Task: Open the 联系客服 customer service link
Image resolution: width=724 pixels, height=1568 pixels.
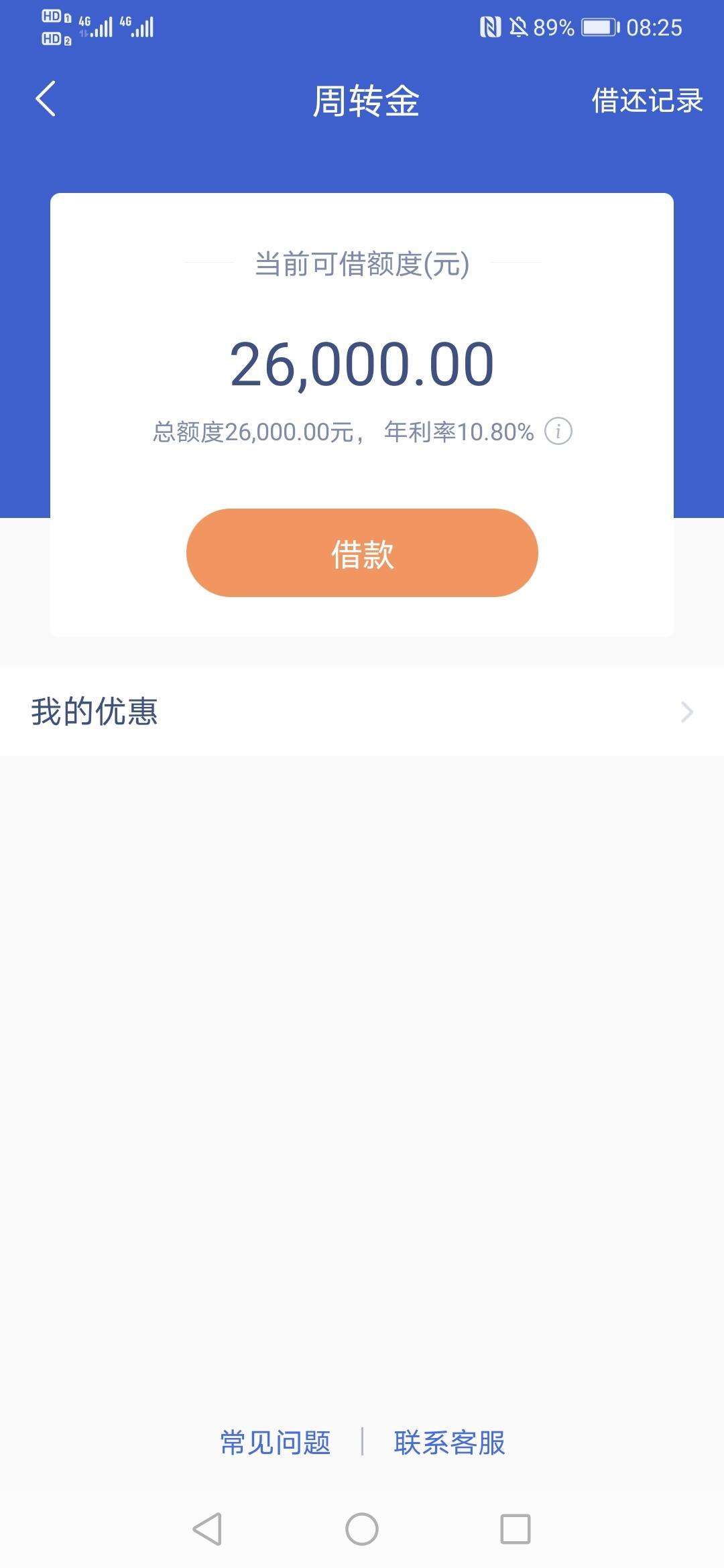Action: [449, 1442]
